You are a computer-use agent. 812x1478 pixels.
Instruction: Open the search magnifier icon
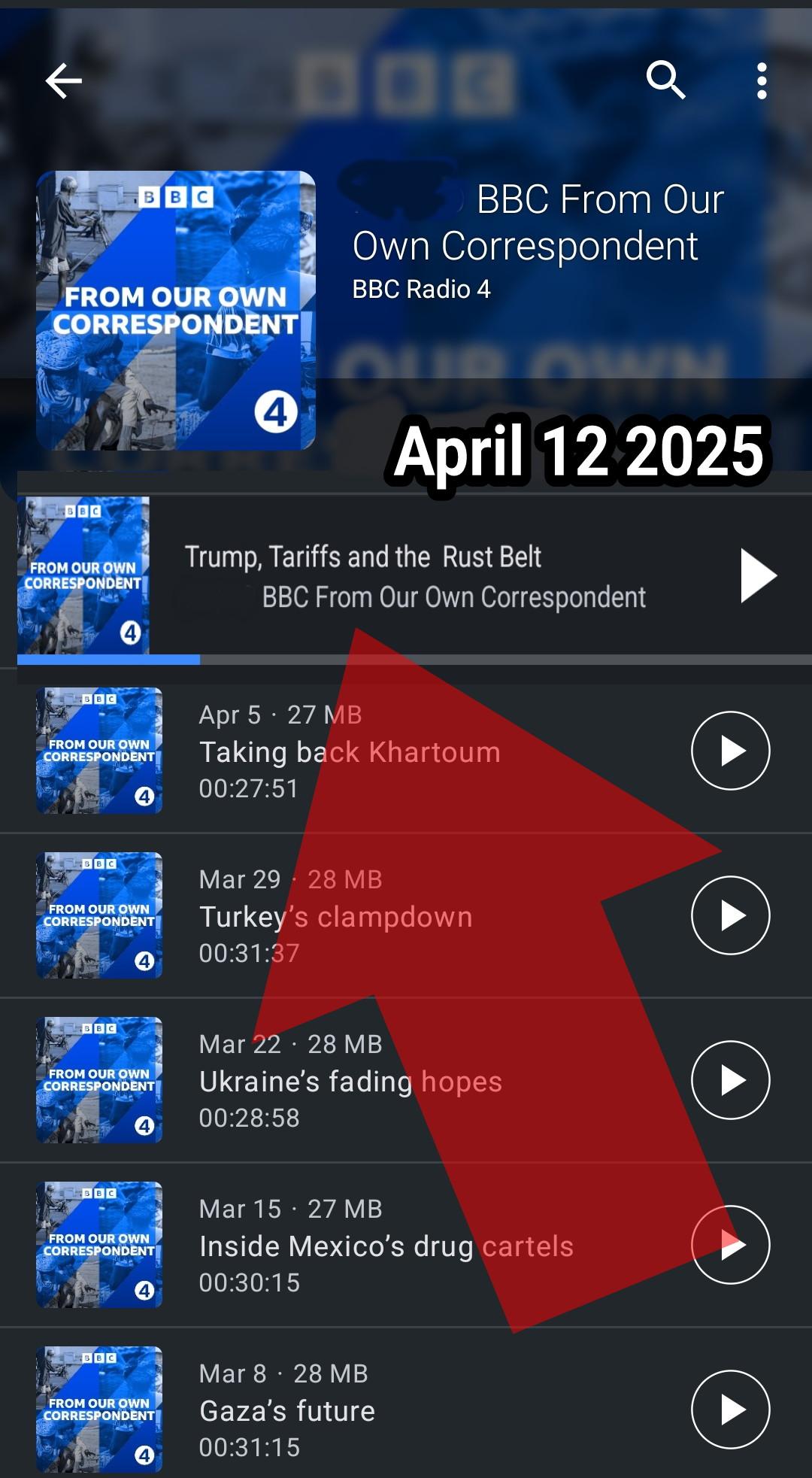[x=666, y=80]
